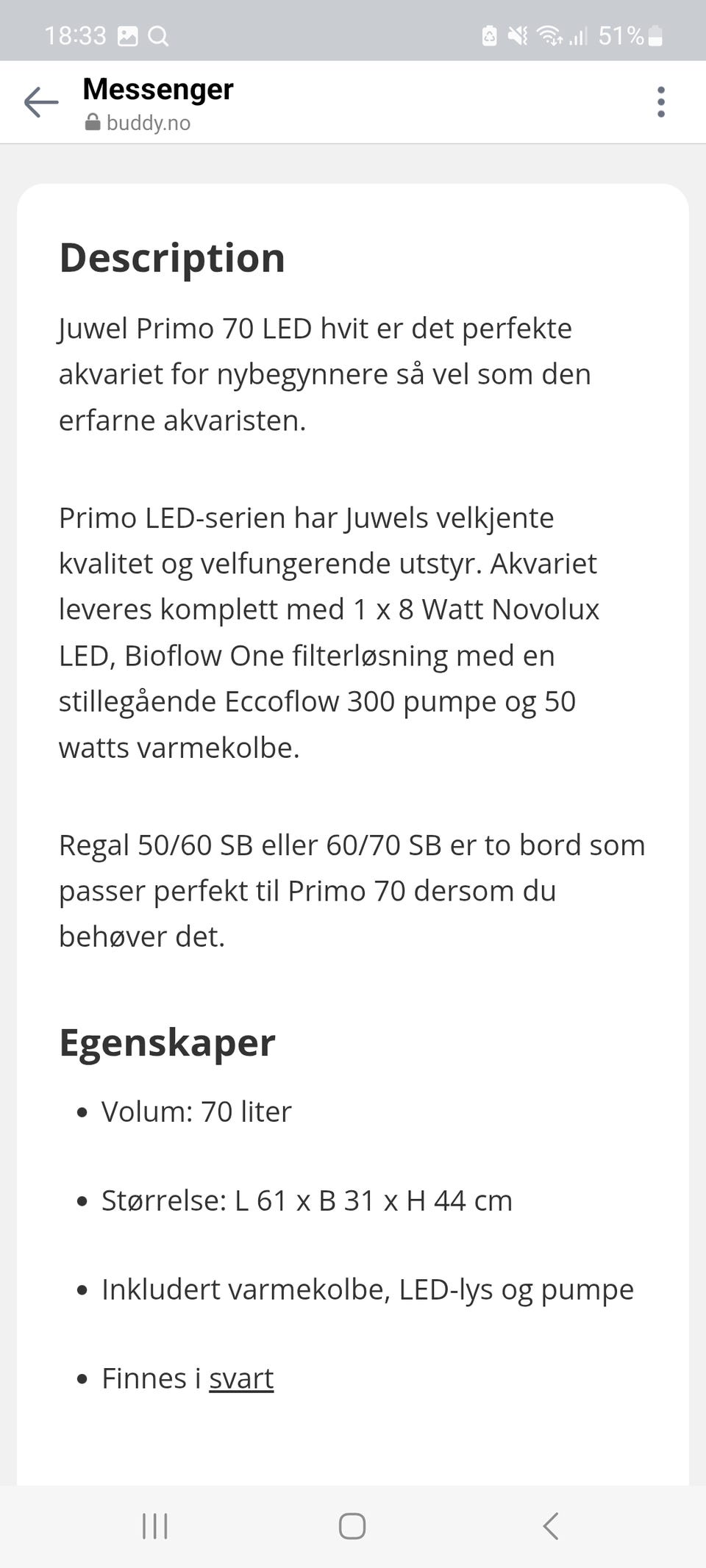Select the Description heading
Screen dimensions: 706x1568
point(172,257)
